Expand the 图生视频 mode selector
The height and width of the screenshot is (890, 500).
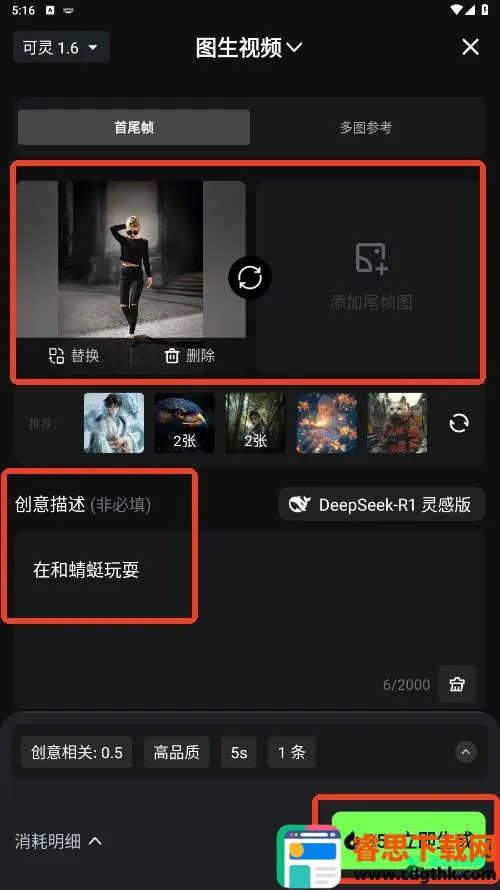(249, 48)
